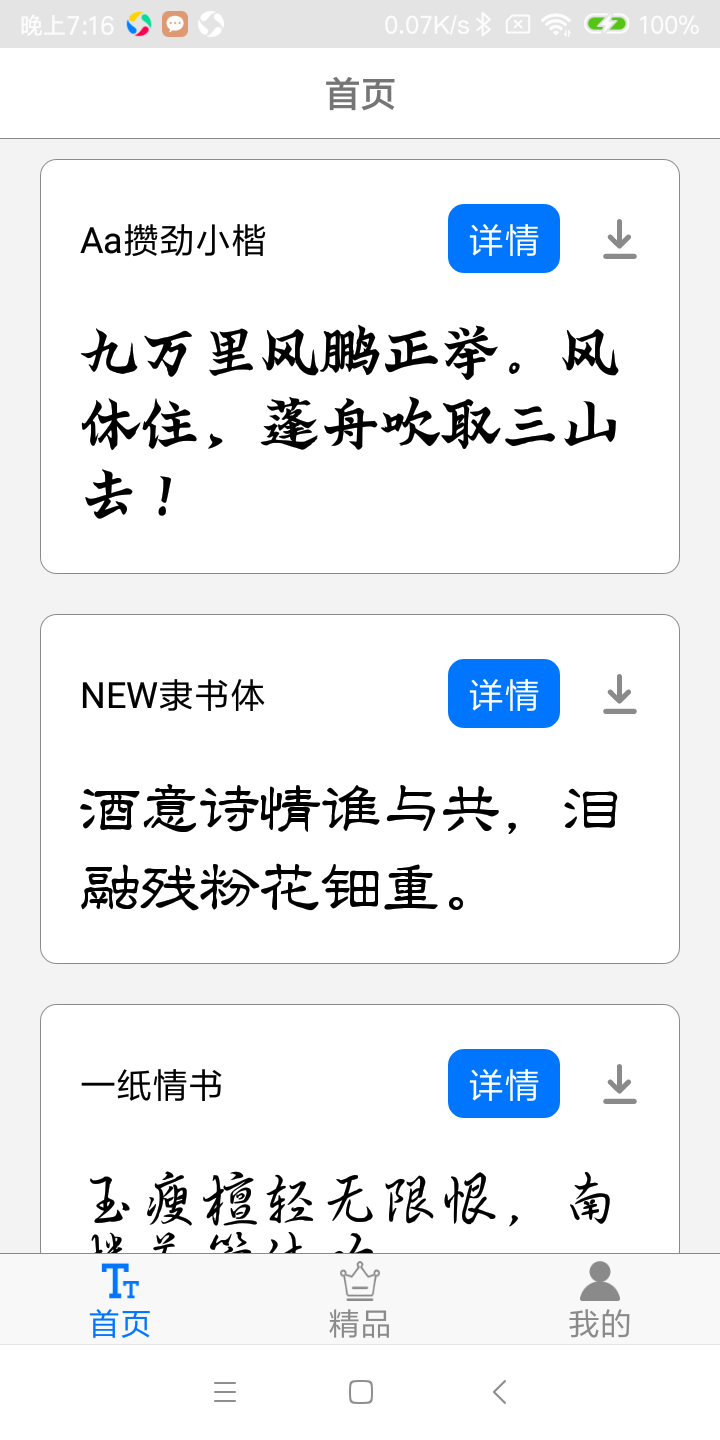Viewport: 720px width, 1440px height.
Task: Tap the home navigation button
Action: (x=362, y=1391)
